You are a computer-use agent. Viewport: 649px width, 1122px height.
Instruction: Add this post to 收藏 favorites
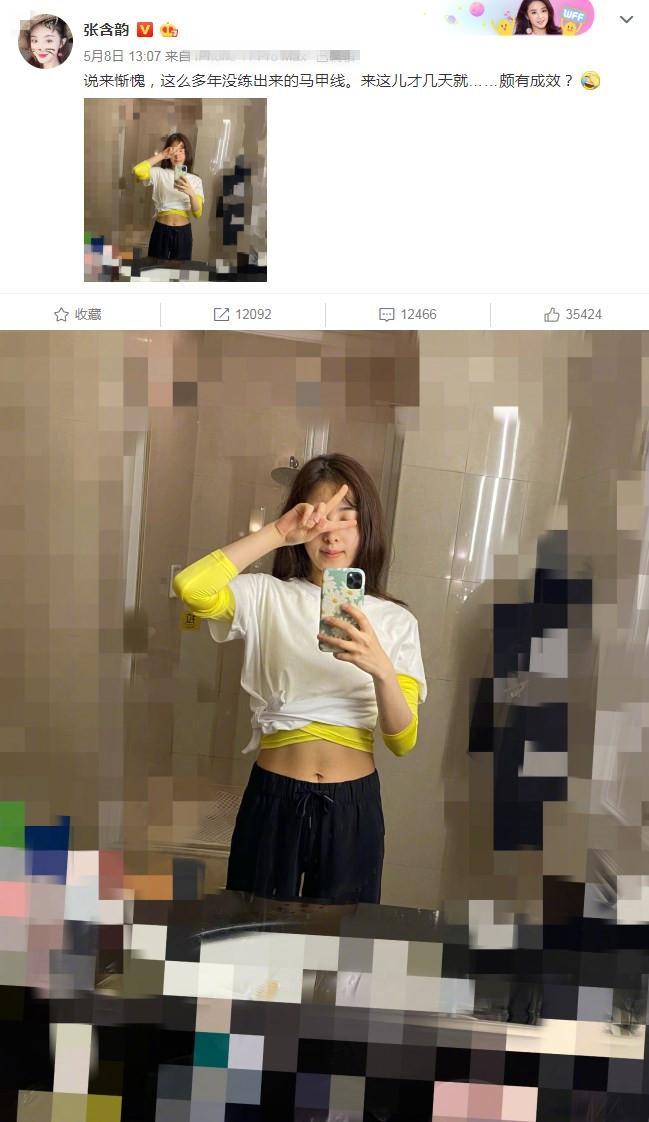(x=78, y=314)
